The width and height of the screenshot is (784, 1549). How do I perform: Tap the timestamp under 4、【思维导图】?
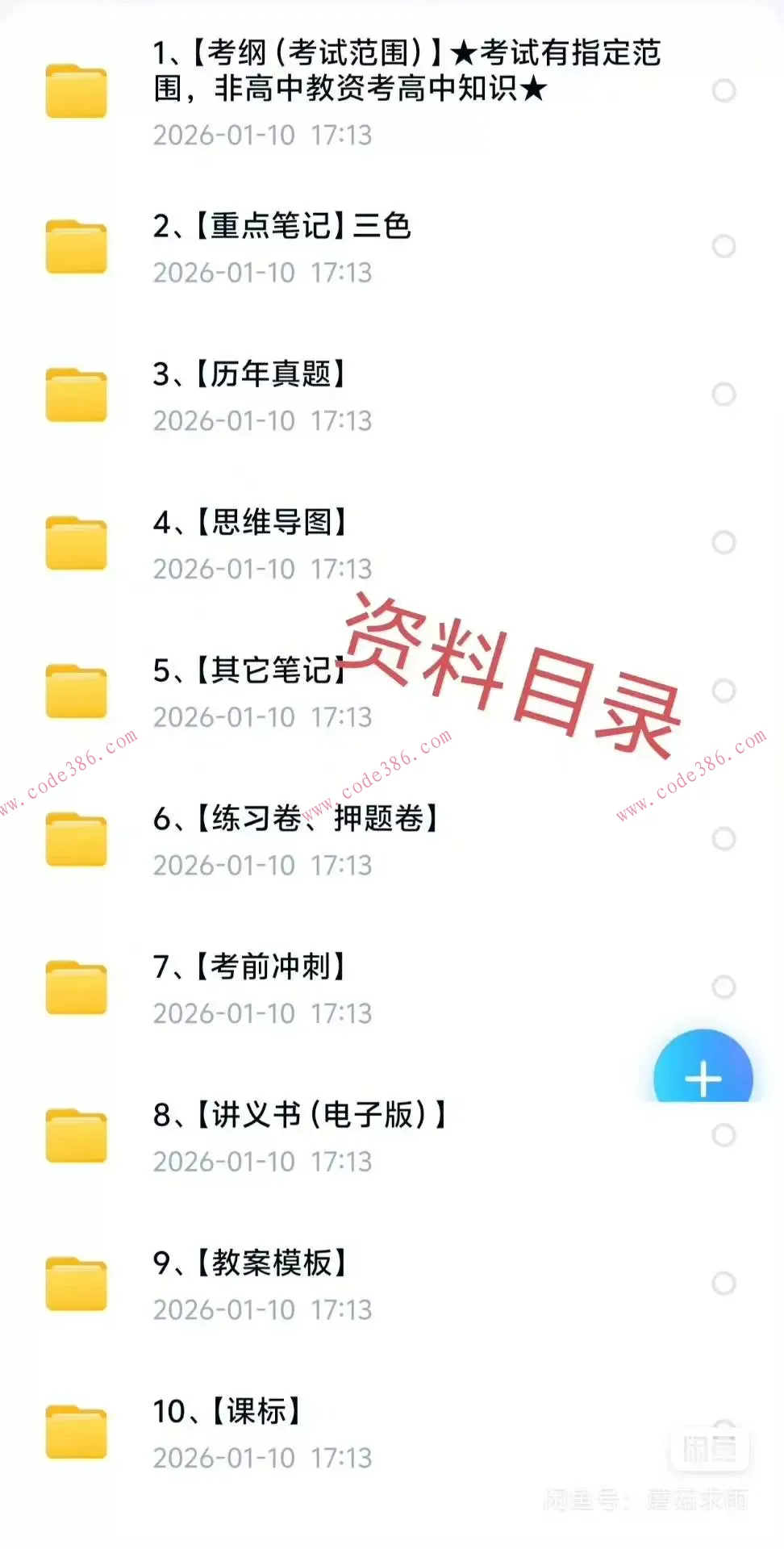point(261,569)
